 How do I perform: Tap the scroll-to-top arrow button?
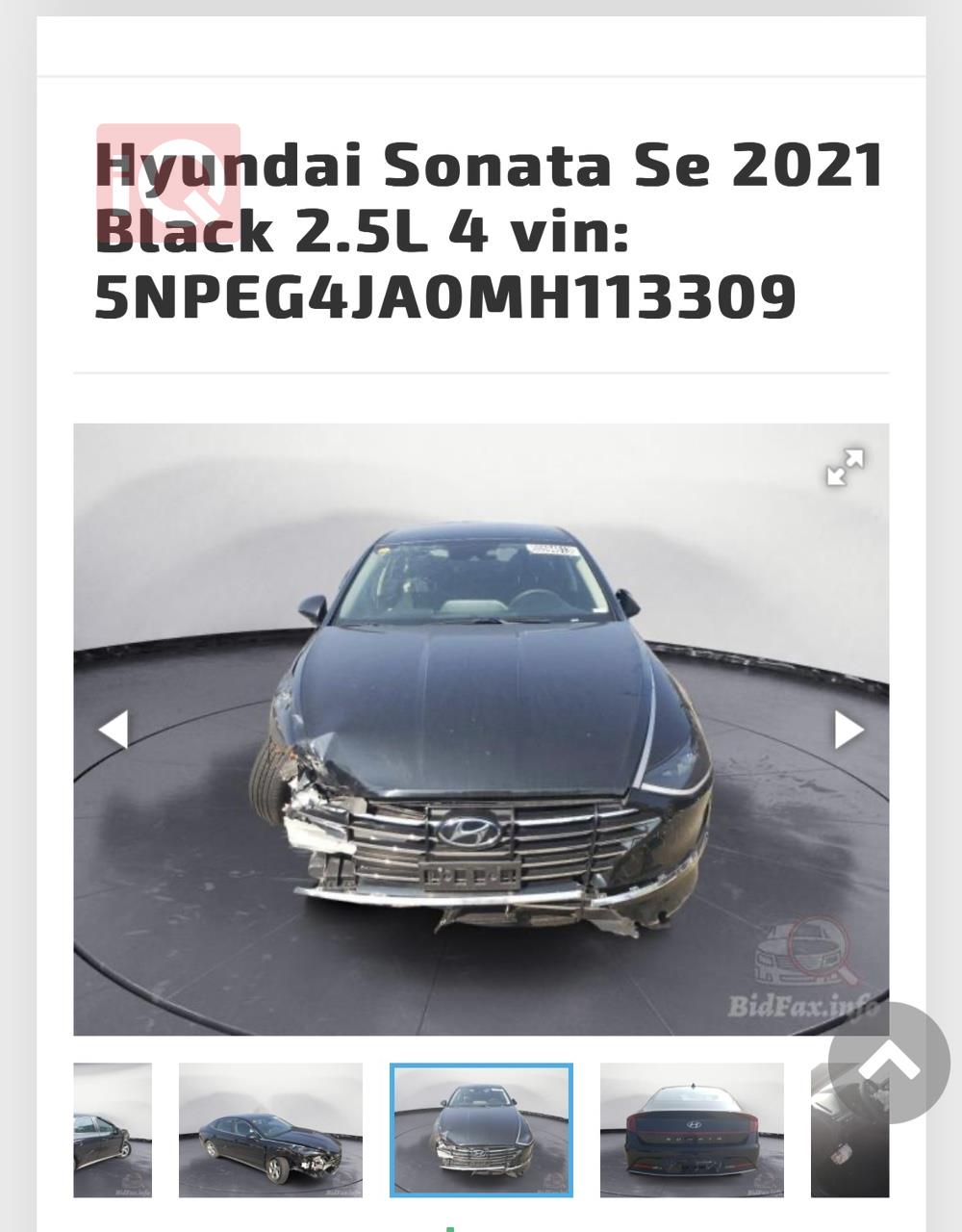pyautogui.click(x=889, y=1063)
